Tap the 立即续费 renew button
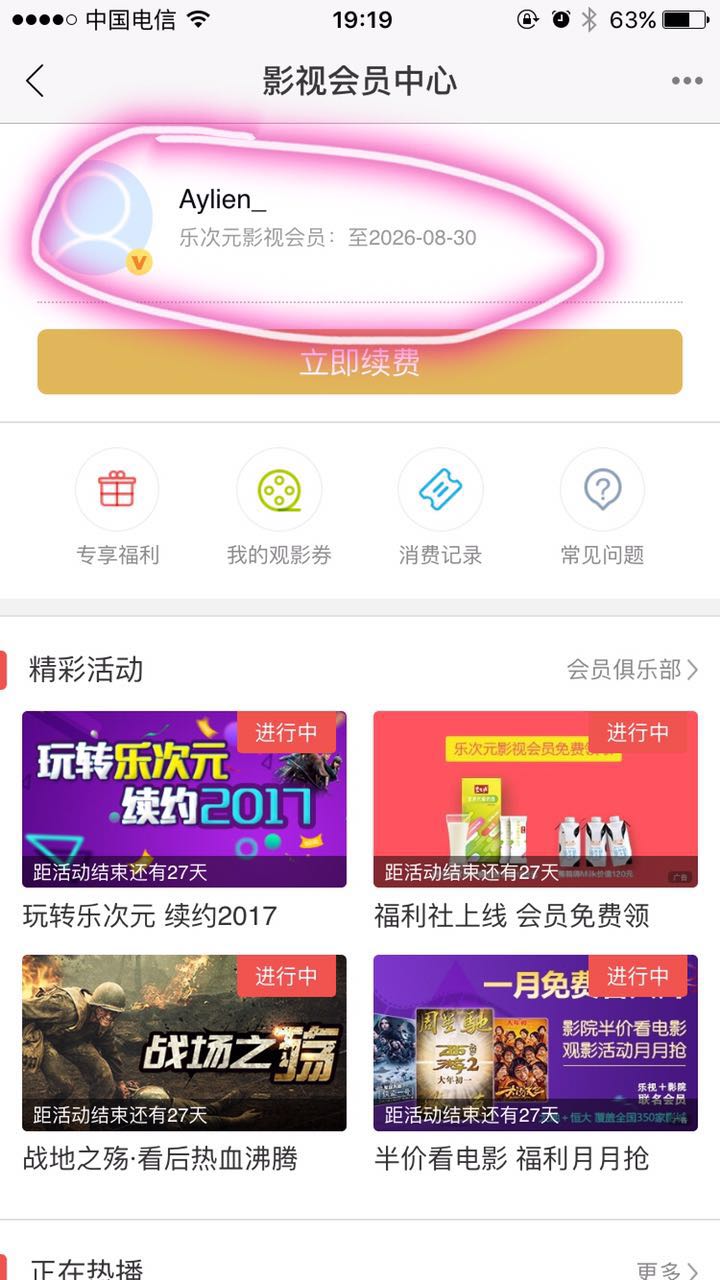The image size is (720, 1280). coord(360,362)
